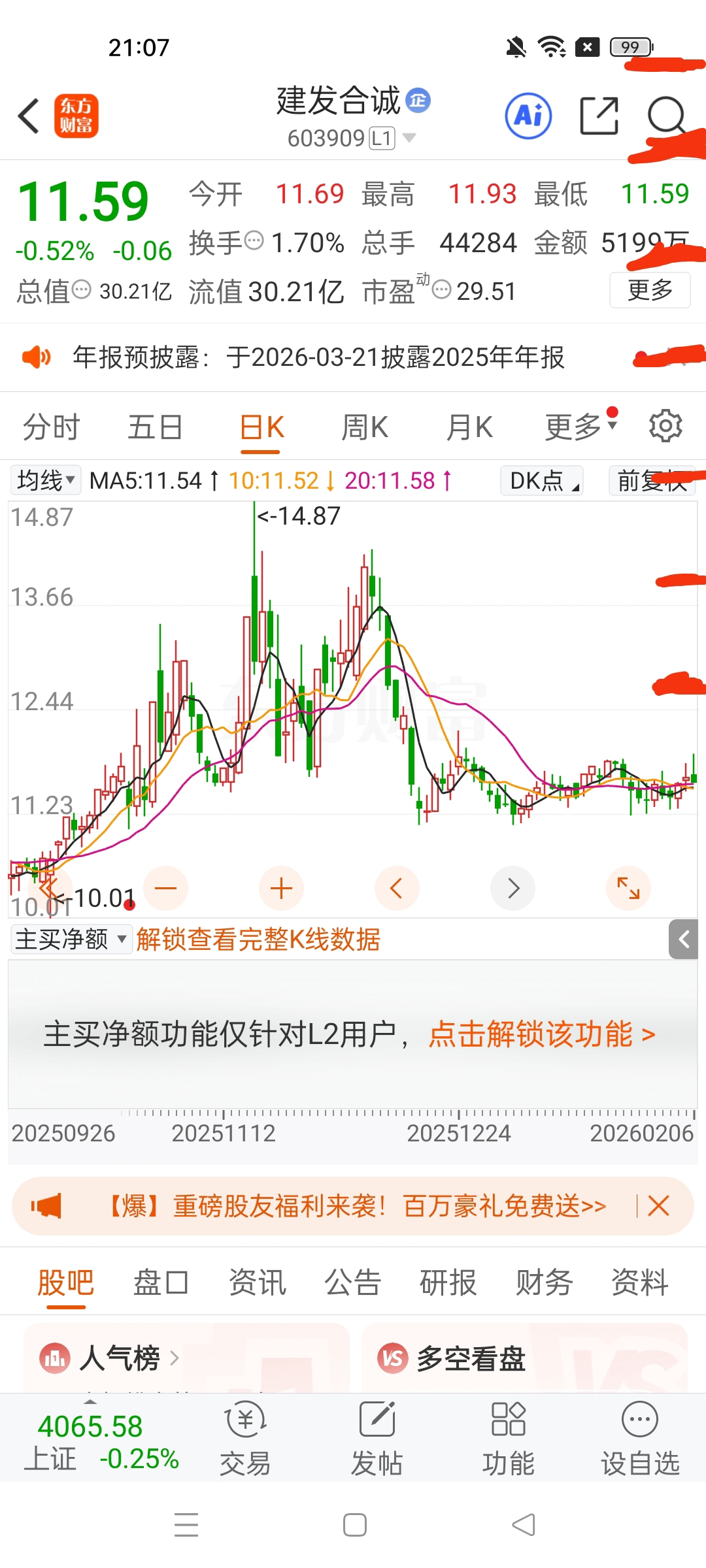The width and height of the screenshot is (706, 1568).
Task: Zoom in the K-line chart with plus
Action: (x=281, y=889)
